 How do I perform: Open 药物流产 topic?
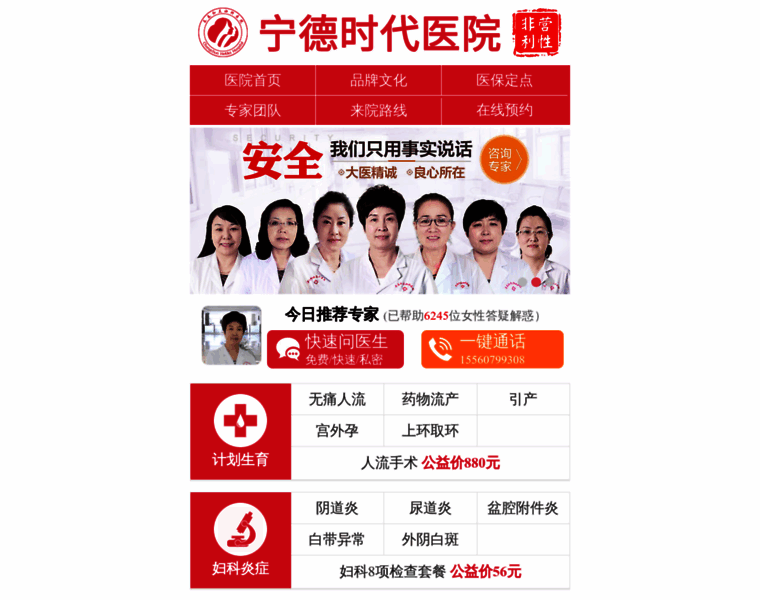click(430, 399)
